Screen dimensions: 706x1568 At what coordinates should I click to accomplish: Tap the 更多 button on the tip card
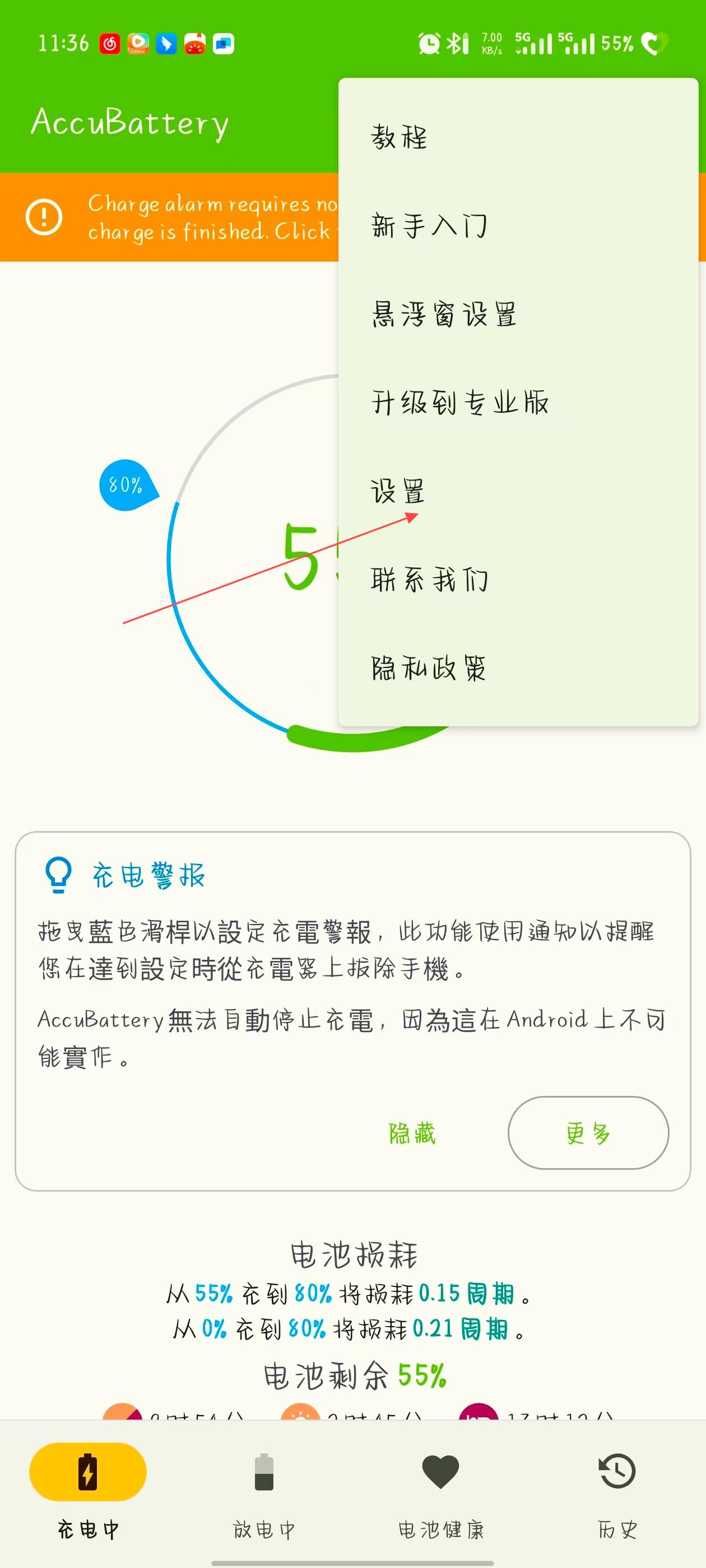click(588, 1133)
